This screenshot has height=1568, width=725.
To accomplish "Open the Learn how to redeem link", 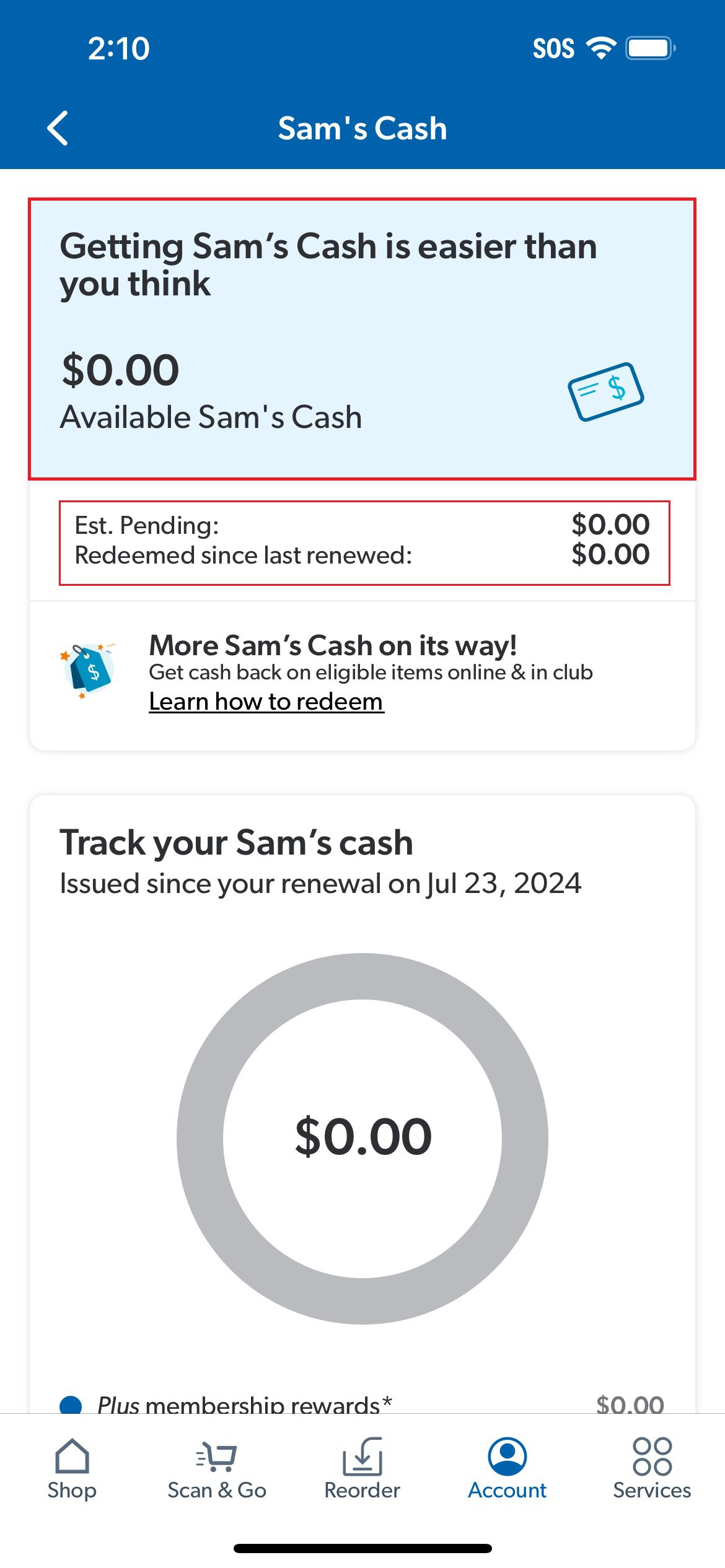I will point(266,702).
